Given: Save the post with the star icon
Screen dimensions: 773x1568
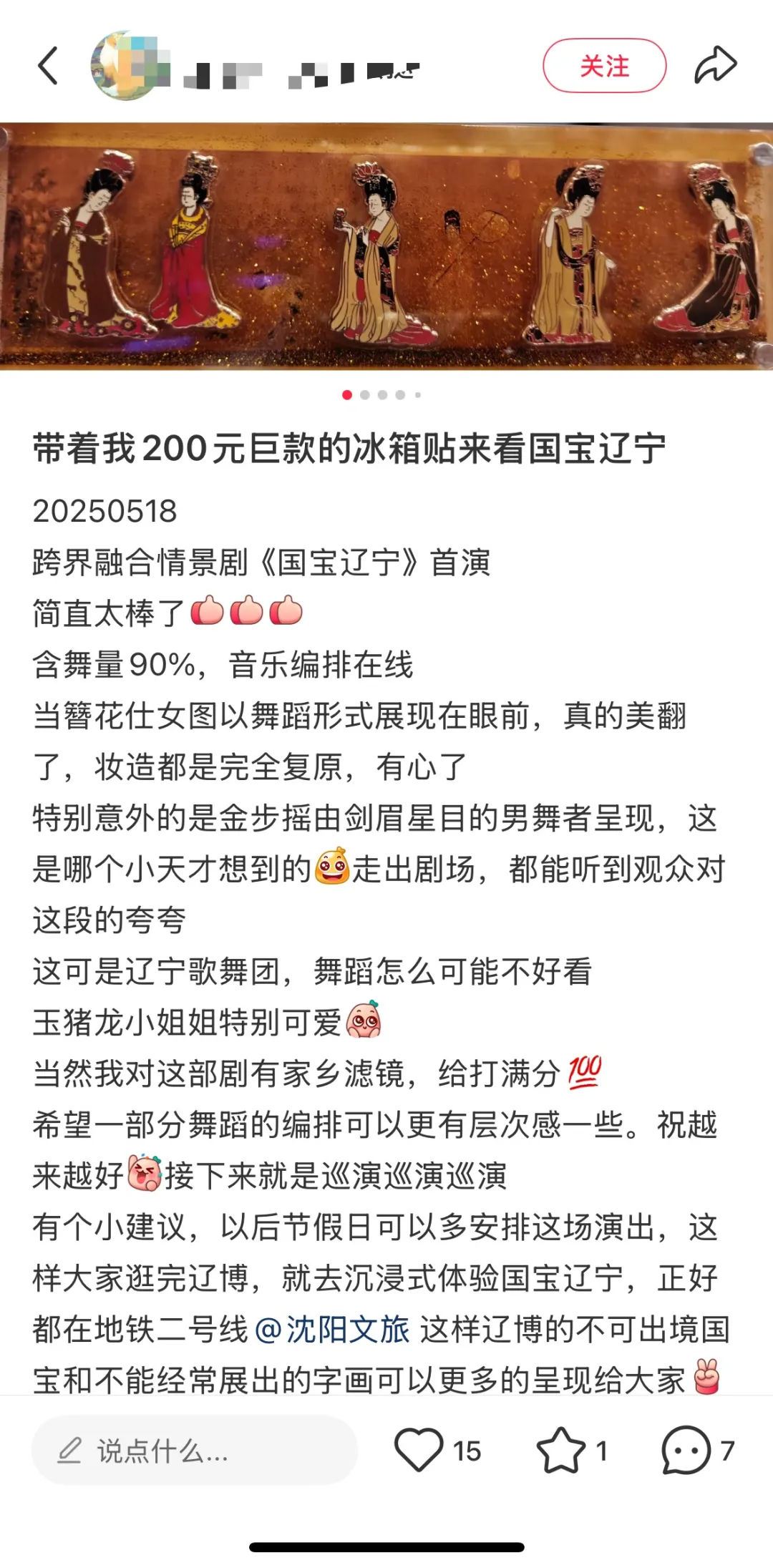Looking at the screenshot, I should coord(560,1450).
